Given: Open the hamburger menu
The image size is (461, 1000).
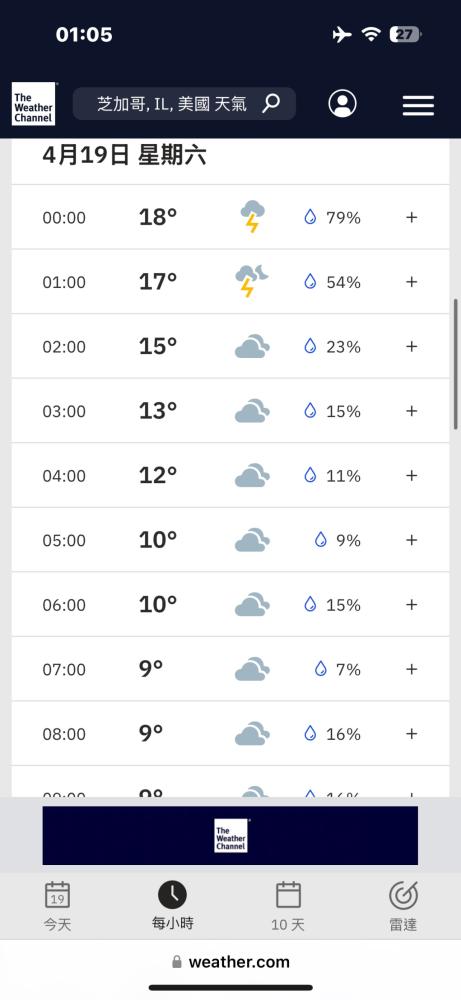Looking at the screenshot, I should click(418, 105).
